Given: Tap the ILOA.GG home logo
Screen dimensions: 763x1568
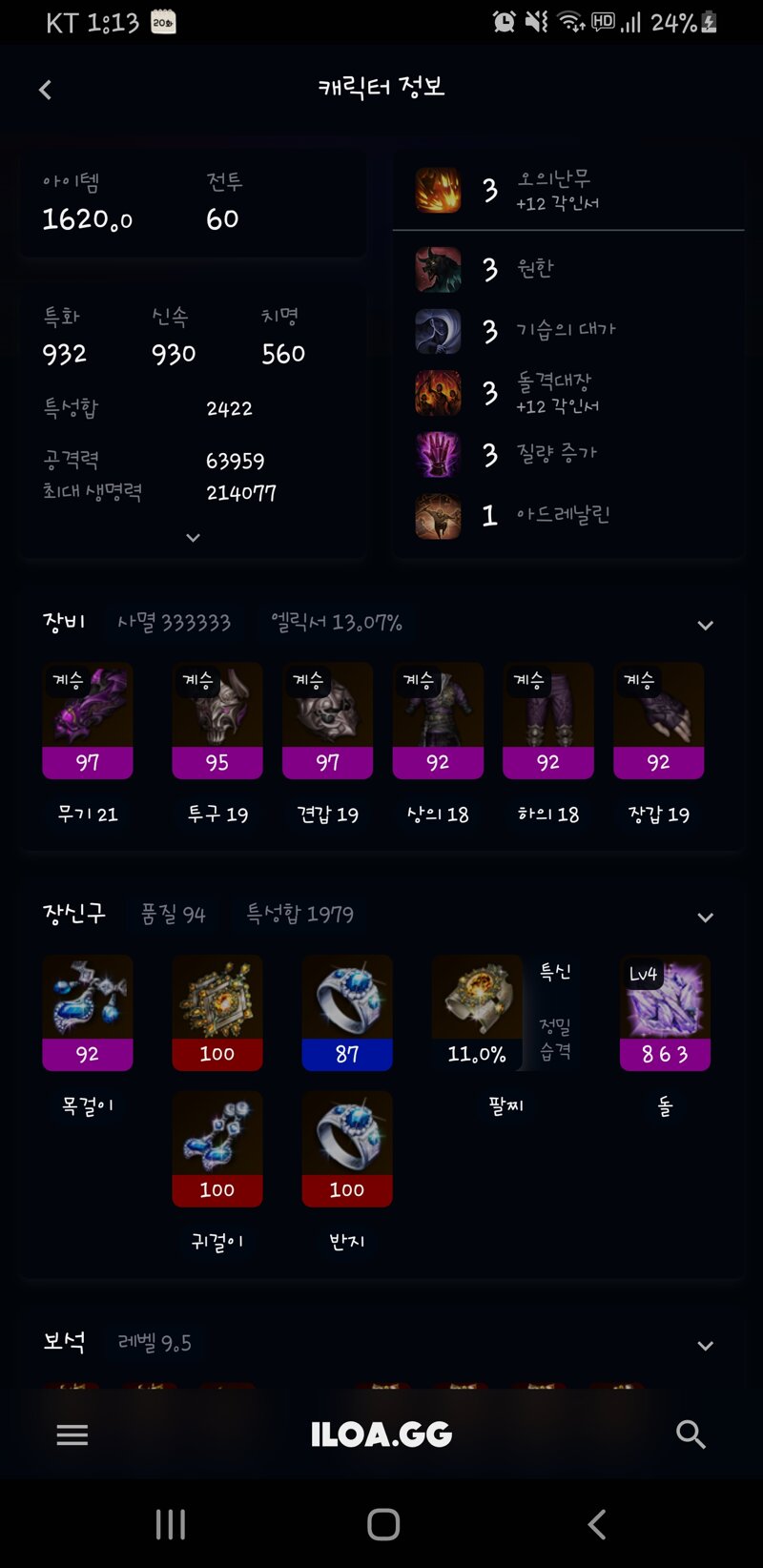Looking at the screenshot, I should tap(381, 1434).
